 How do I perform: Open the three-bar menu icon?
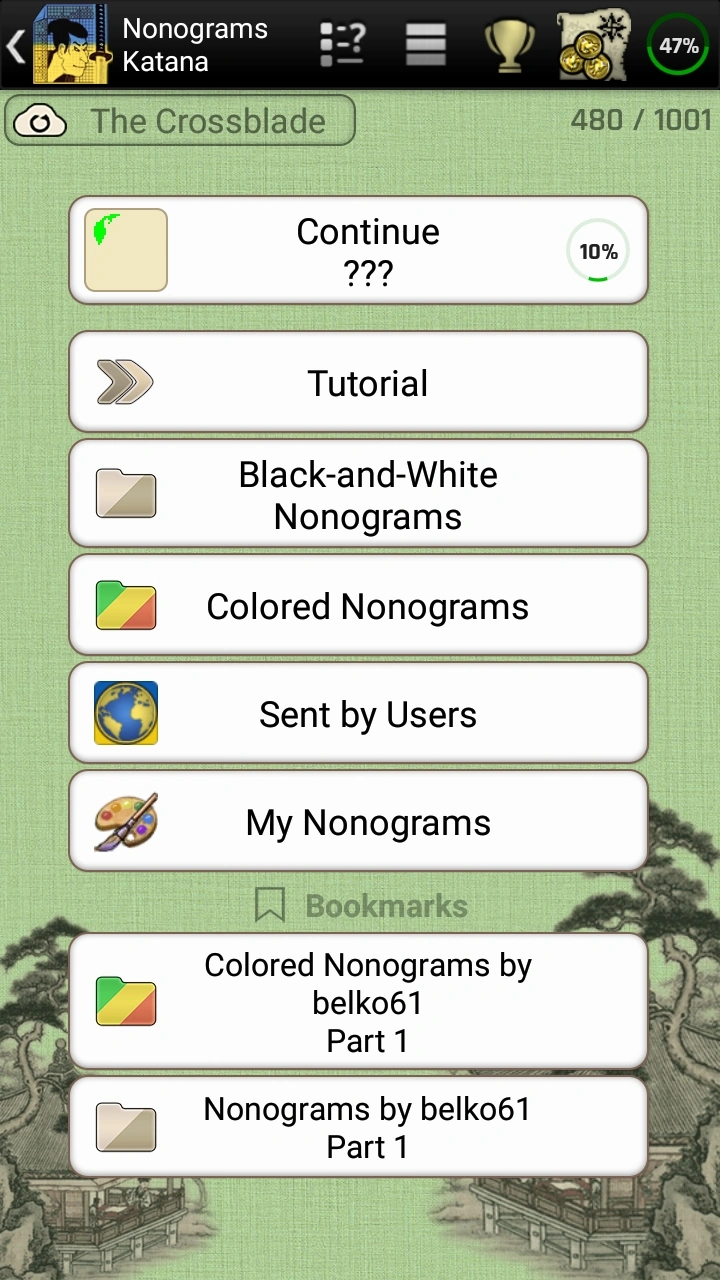click(426, 45)
